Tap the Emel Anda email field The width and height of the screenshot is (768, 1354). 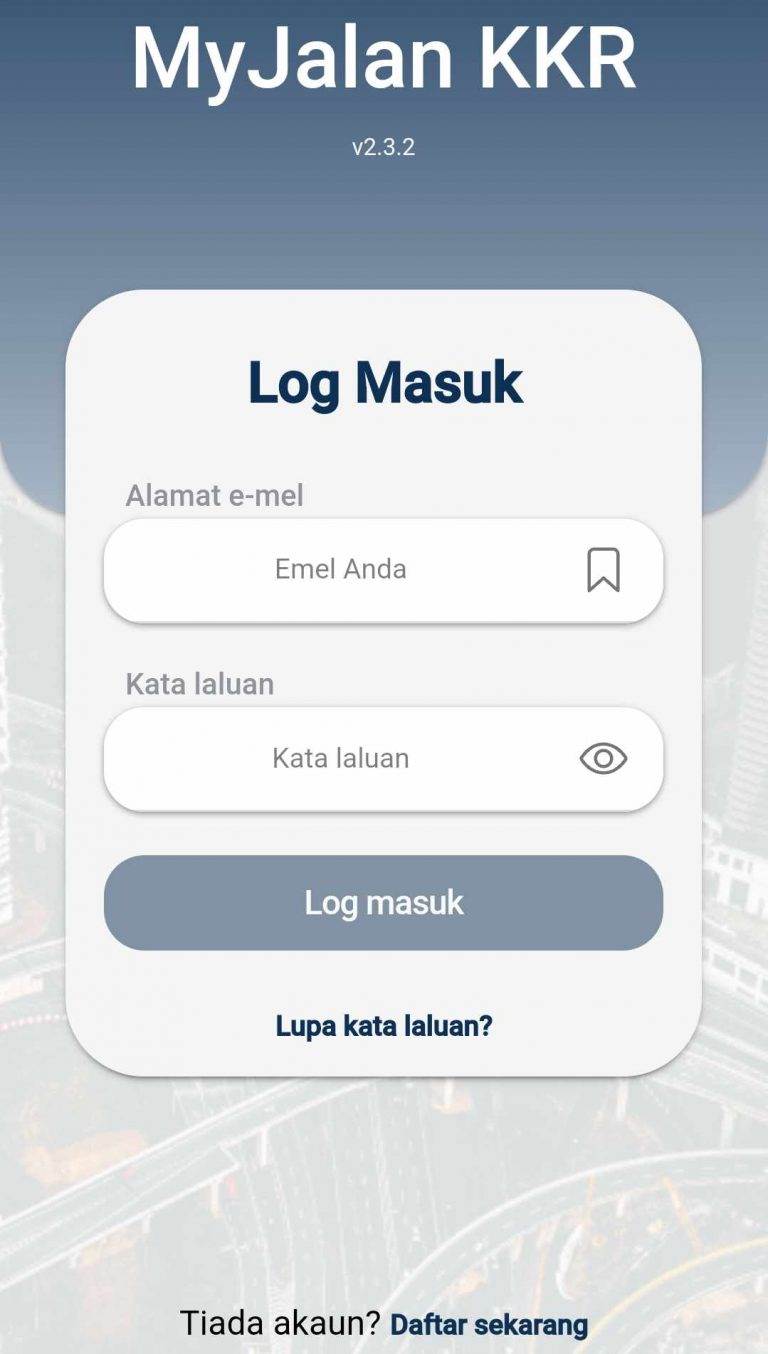(340, 570)
